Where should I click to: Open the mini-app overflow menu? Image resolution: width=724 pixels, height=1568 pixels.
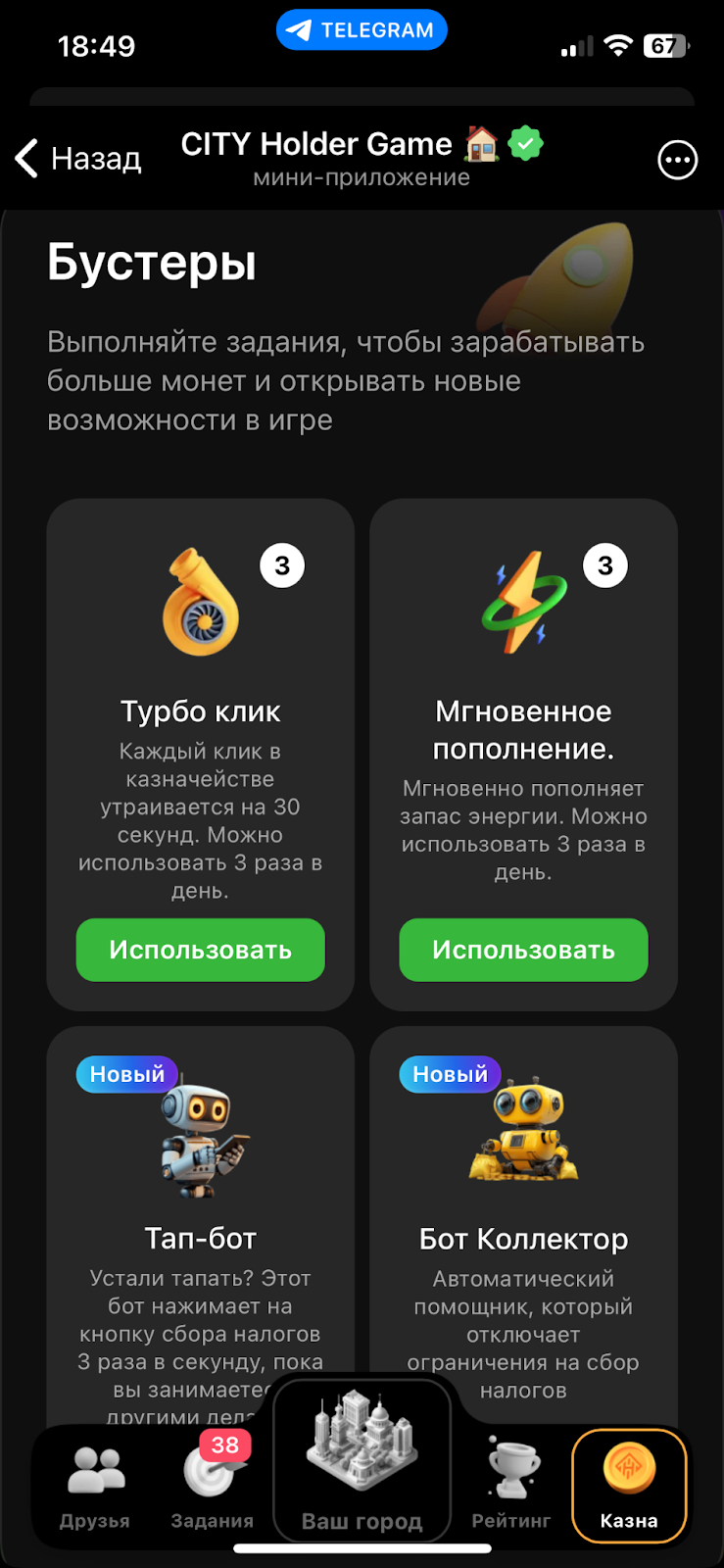click(677, 160)
